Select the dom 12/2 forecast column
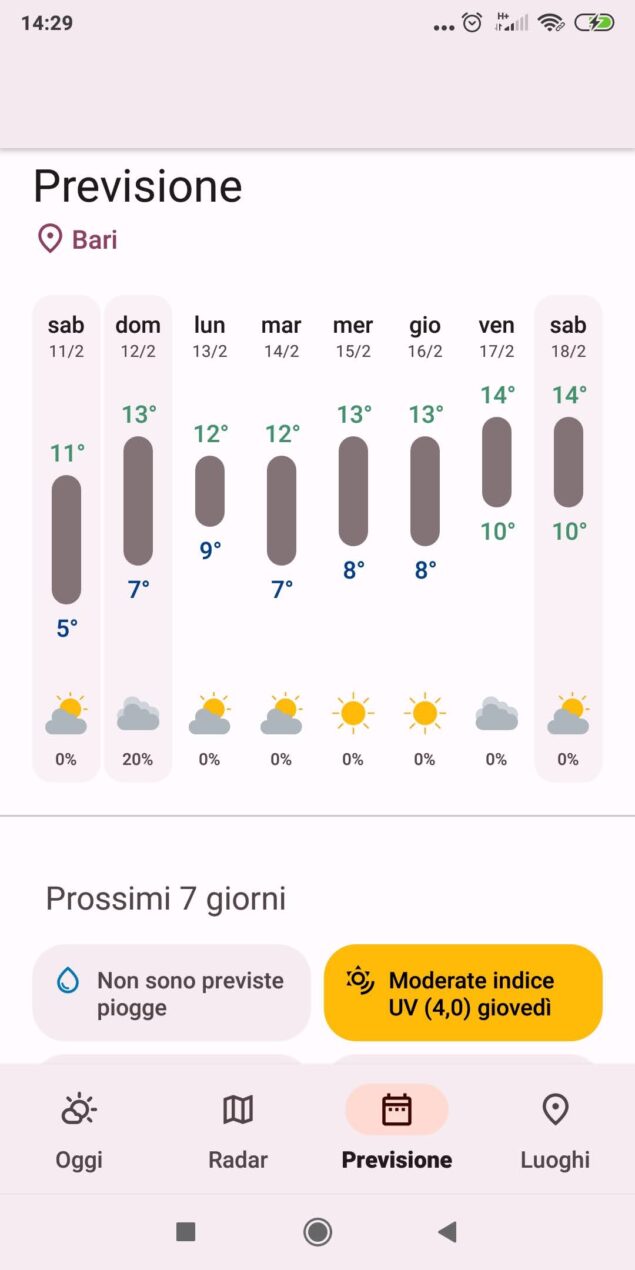Viewport: 635px width, 1270px height. (138, 539)
